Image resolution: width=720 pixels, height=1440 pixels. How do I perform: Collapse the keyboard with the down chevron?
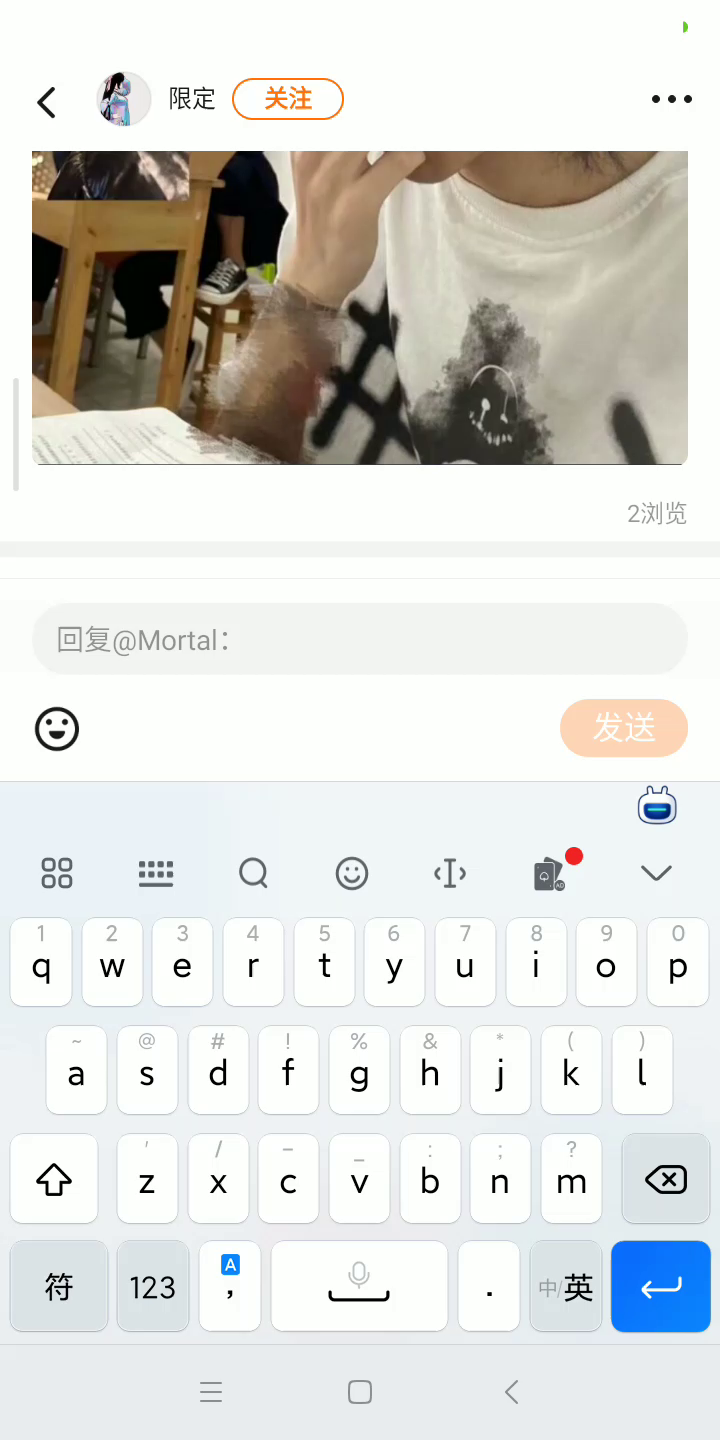[656, 873]
